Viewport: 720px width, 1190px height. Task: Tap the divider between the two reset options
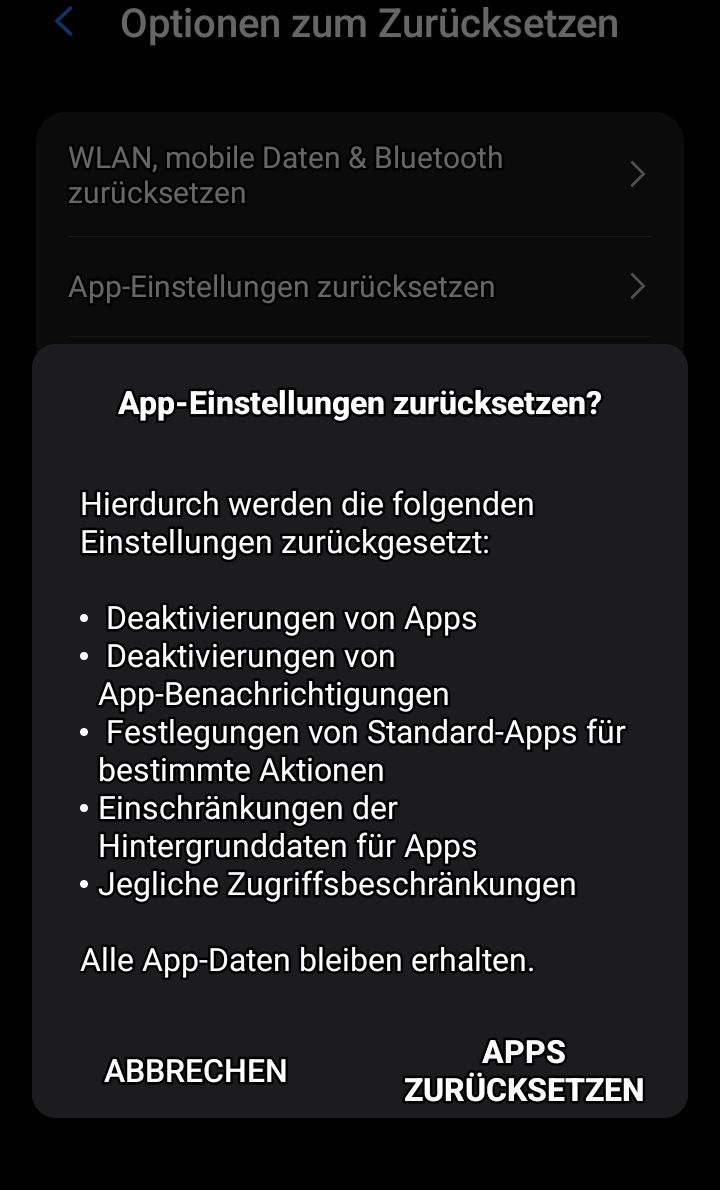coord(360,236)
